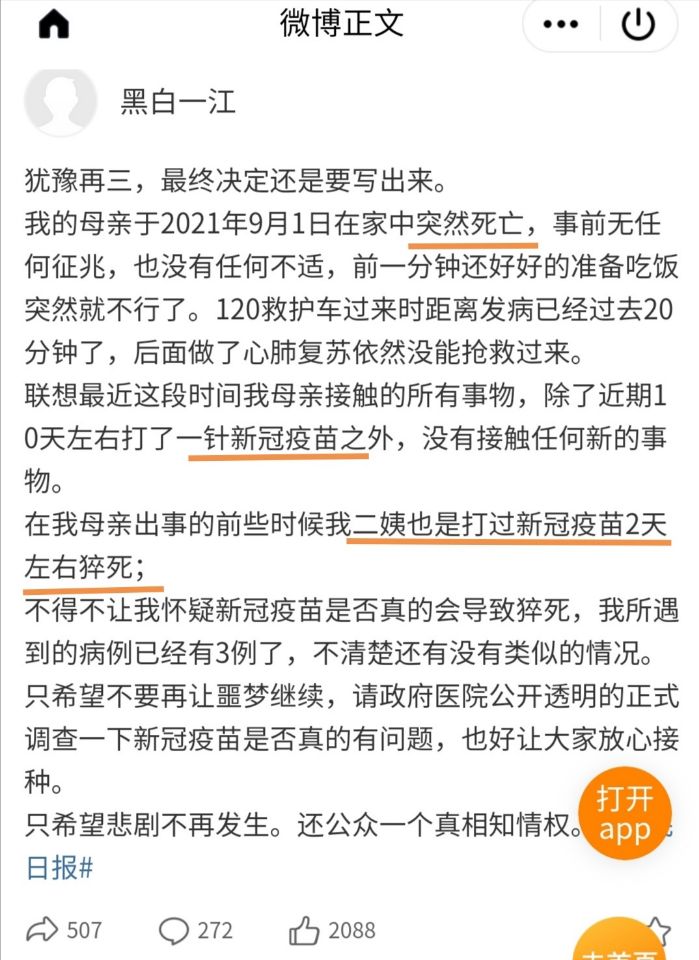Close the mini program
The height and width of the screenshot is (960, 699).
(638, 26)
